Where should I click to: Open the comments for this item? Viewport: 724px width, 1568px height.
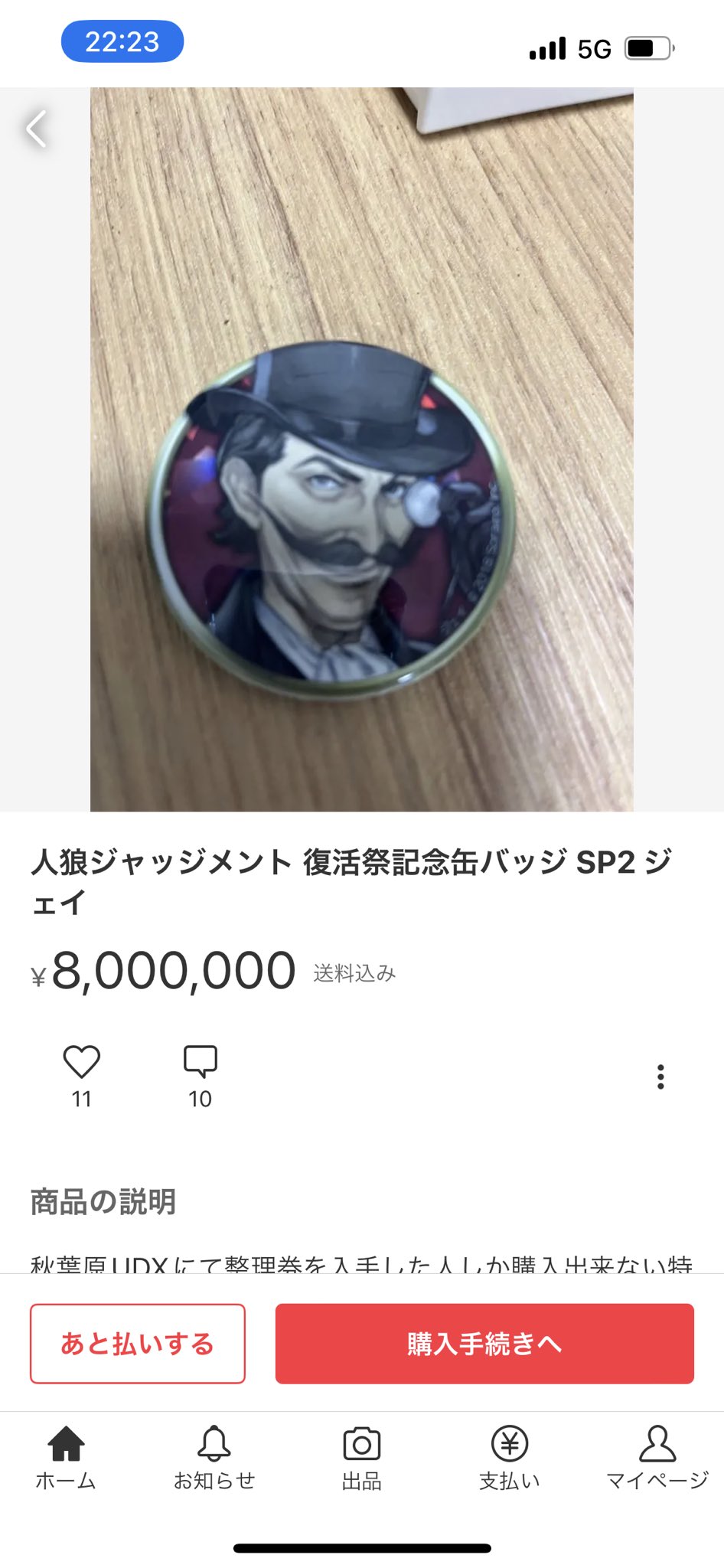pos(201,1062)
